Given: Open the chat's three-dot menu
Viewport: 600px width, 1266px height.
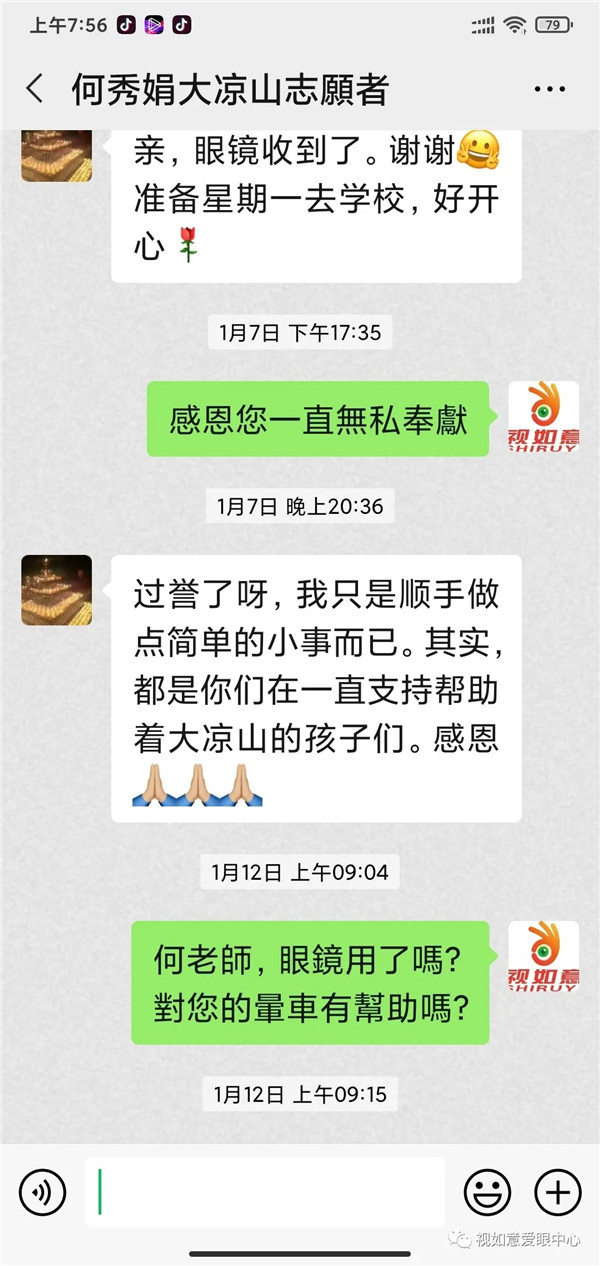Looking at the screenshot, I should coord(549,90).
